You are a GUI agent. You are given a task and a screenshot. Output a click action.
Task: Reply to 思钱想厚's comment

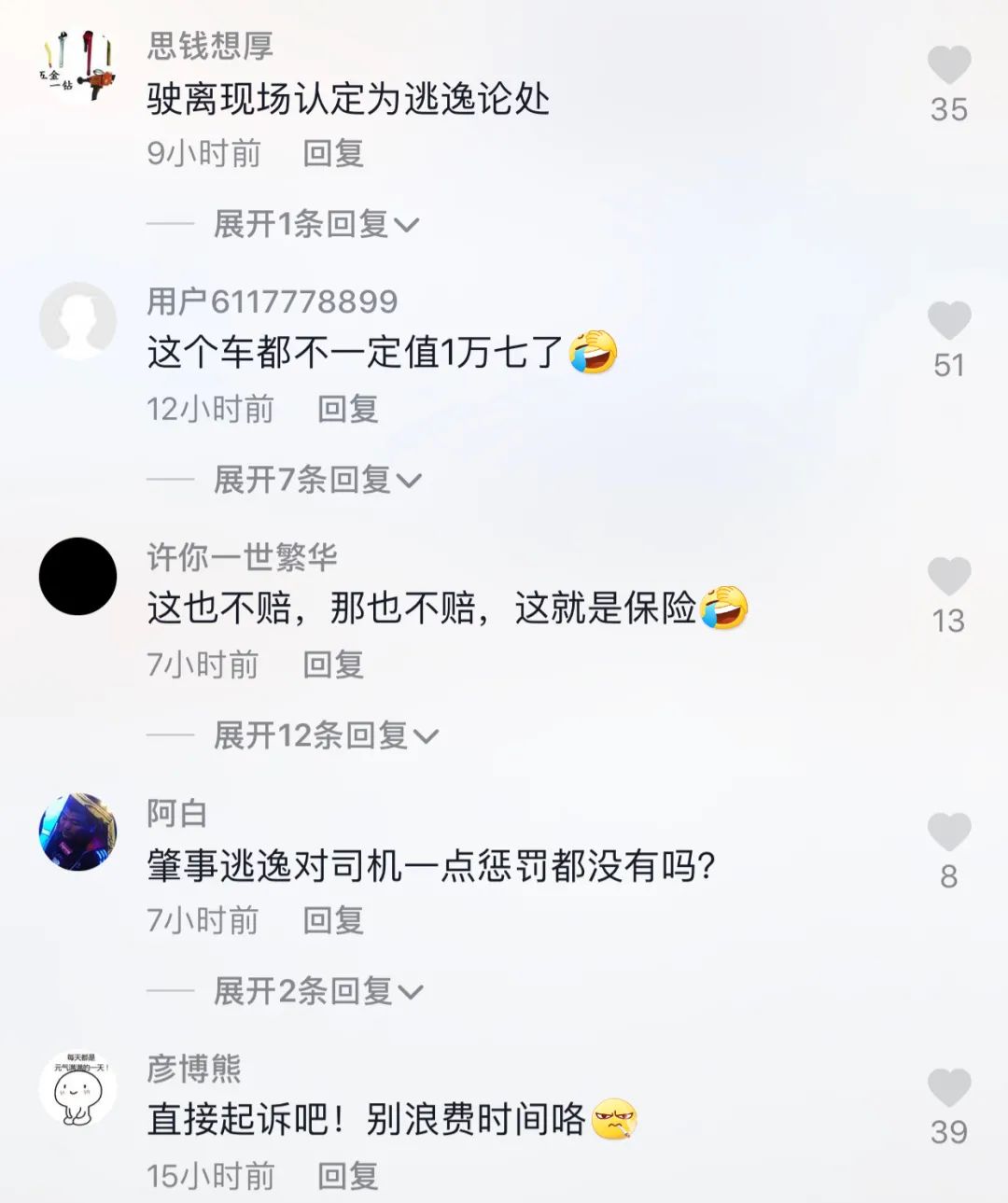(332, 153)
